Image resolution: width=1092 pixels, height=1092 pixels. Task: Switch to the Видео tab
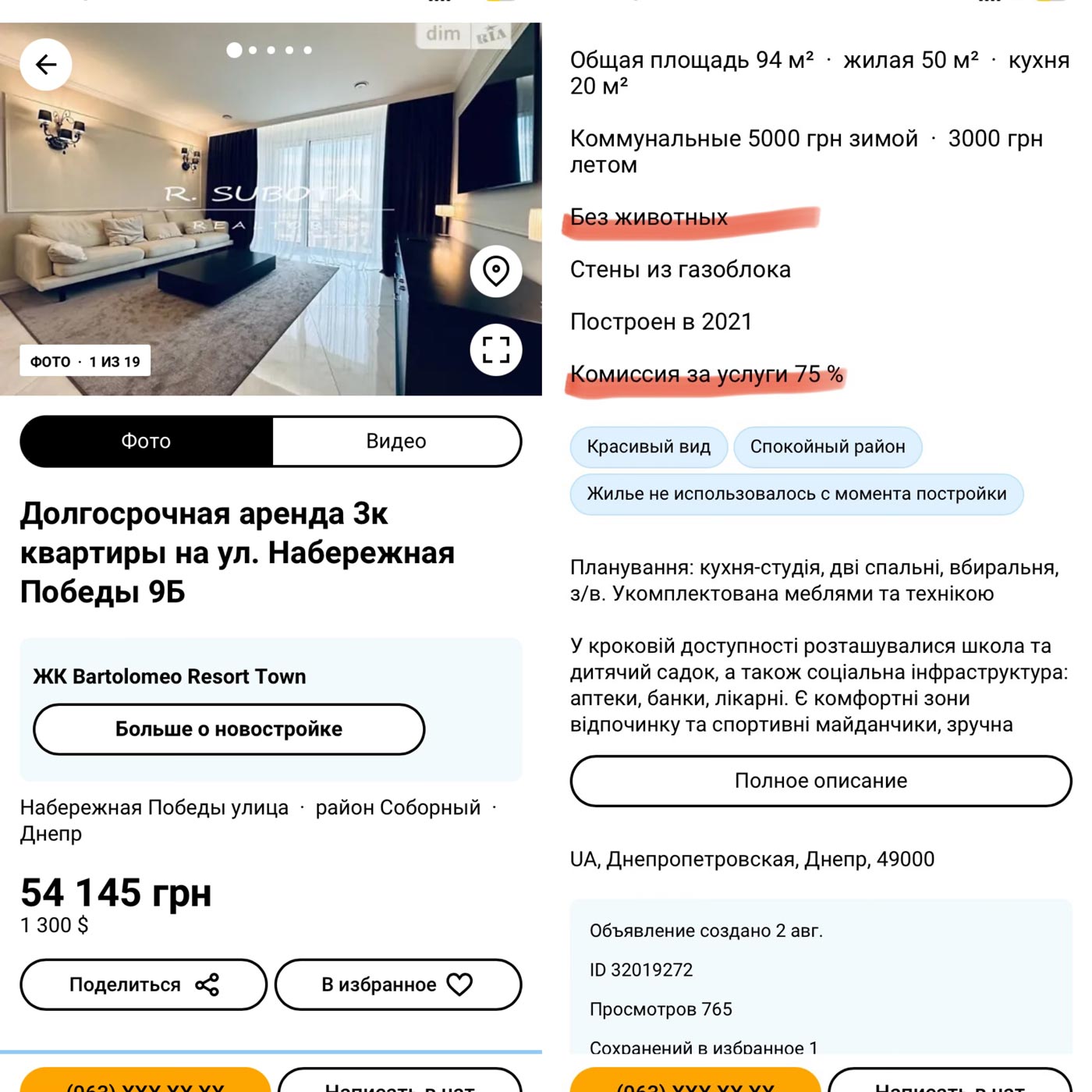coord(396,441)
